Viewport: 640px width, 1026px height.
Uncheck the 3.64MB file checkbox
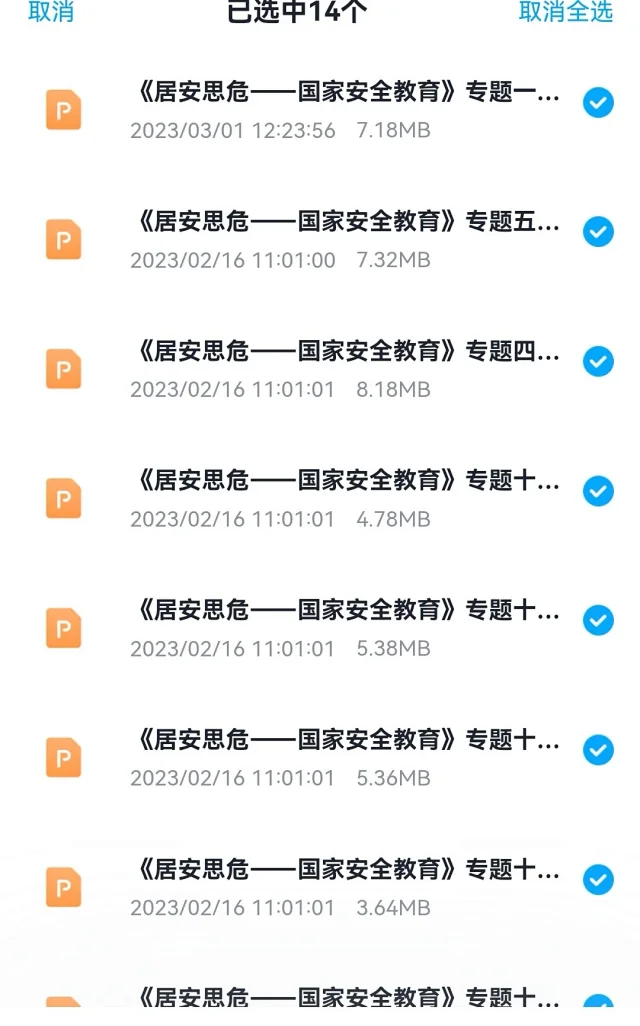pyautogui.click(x=598, y=879)
